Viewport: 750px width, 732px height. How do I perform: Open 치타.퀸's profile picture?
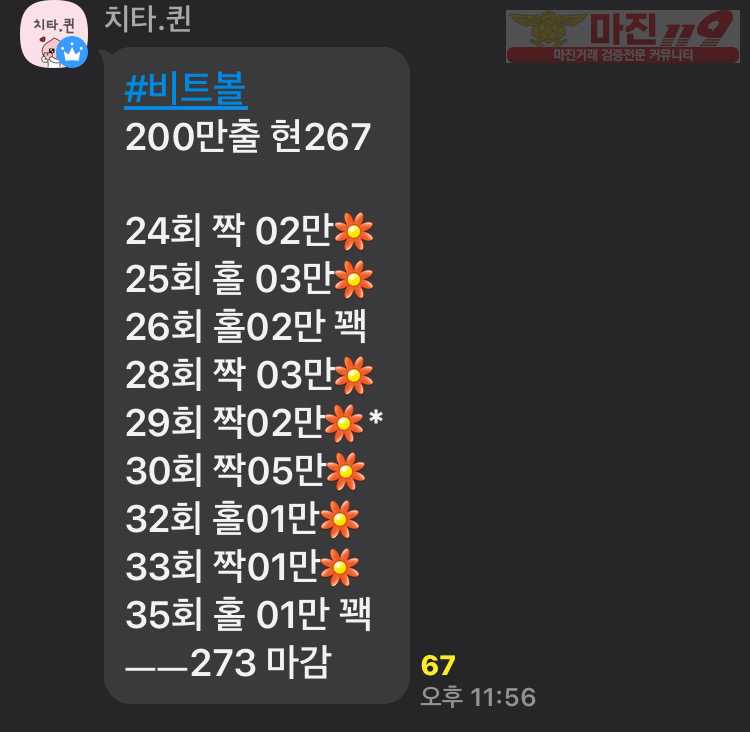coord(54,36)
